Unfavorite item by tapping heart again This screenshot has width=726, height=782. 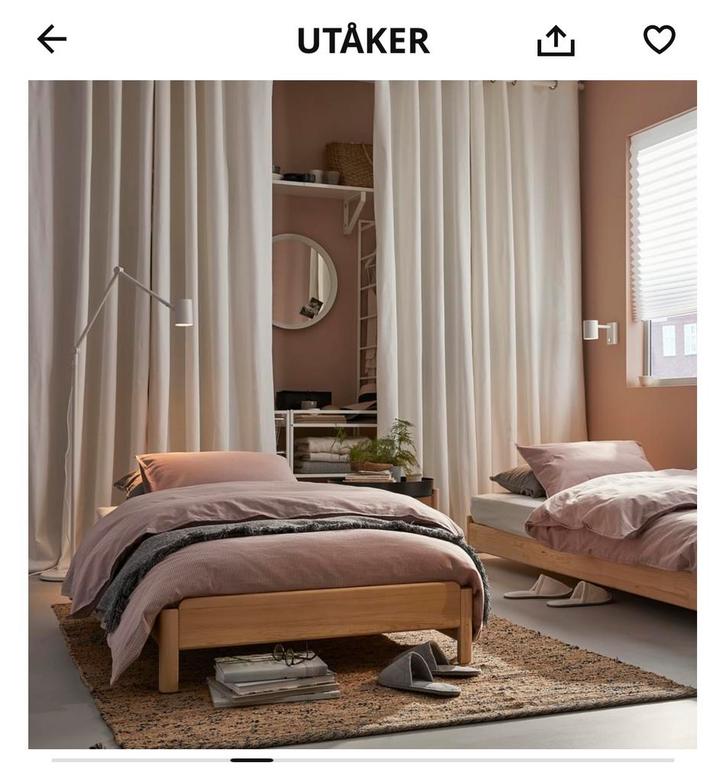pyautogui.click(x=659, y=40)
